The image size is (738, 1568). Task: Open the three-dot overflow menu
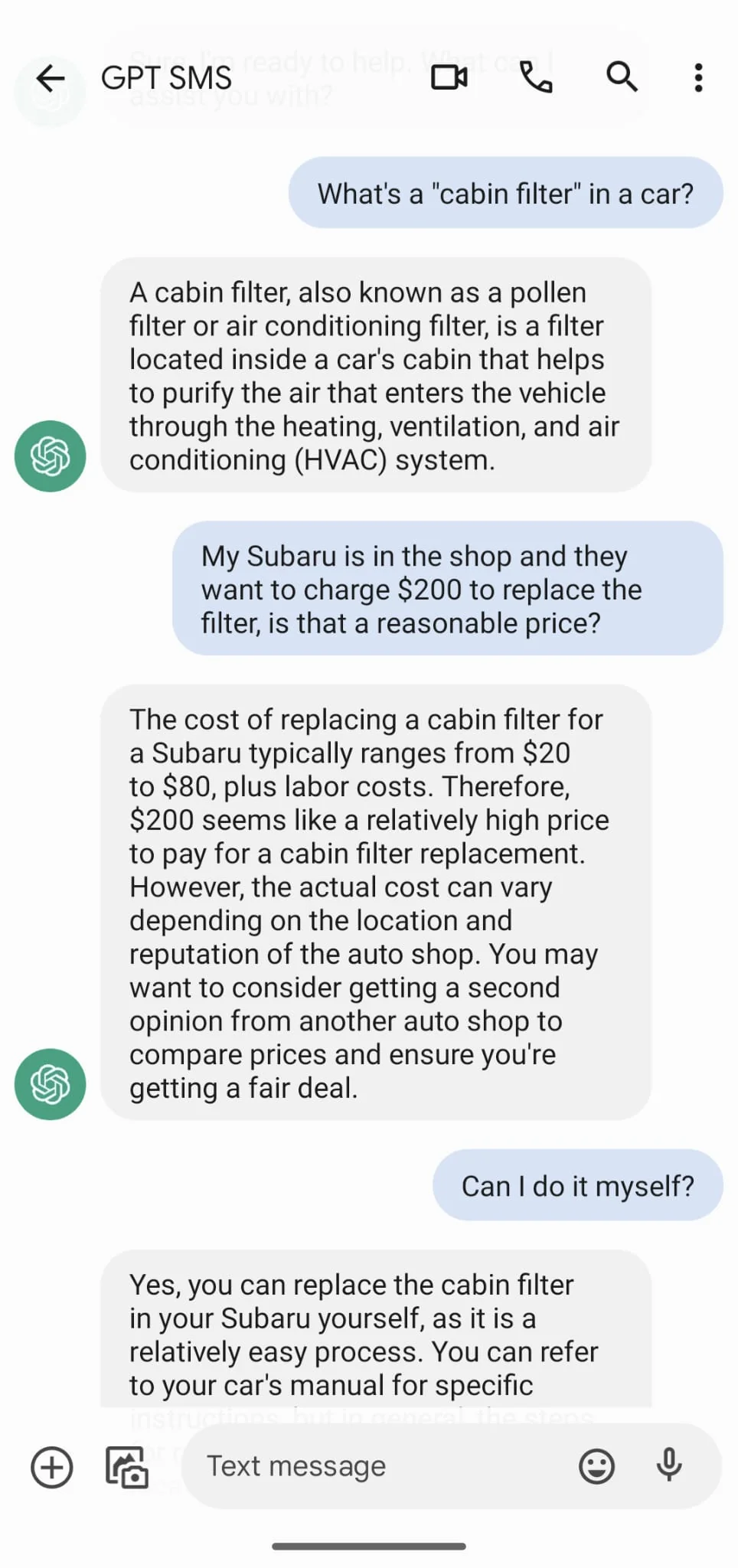pyautogui.click(x=698, y=77)
